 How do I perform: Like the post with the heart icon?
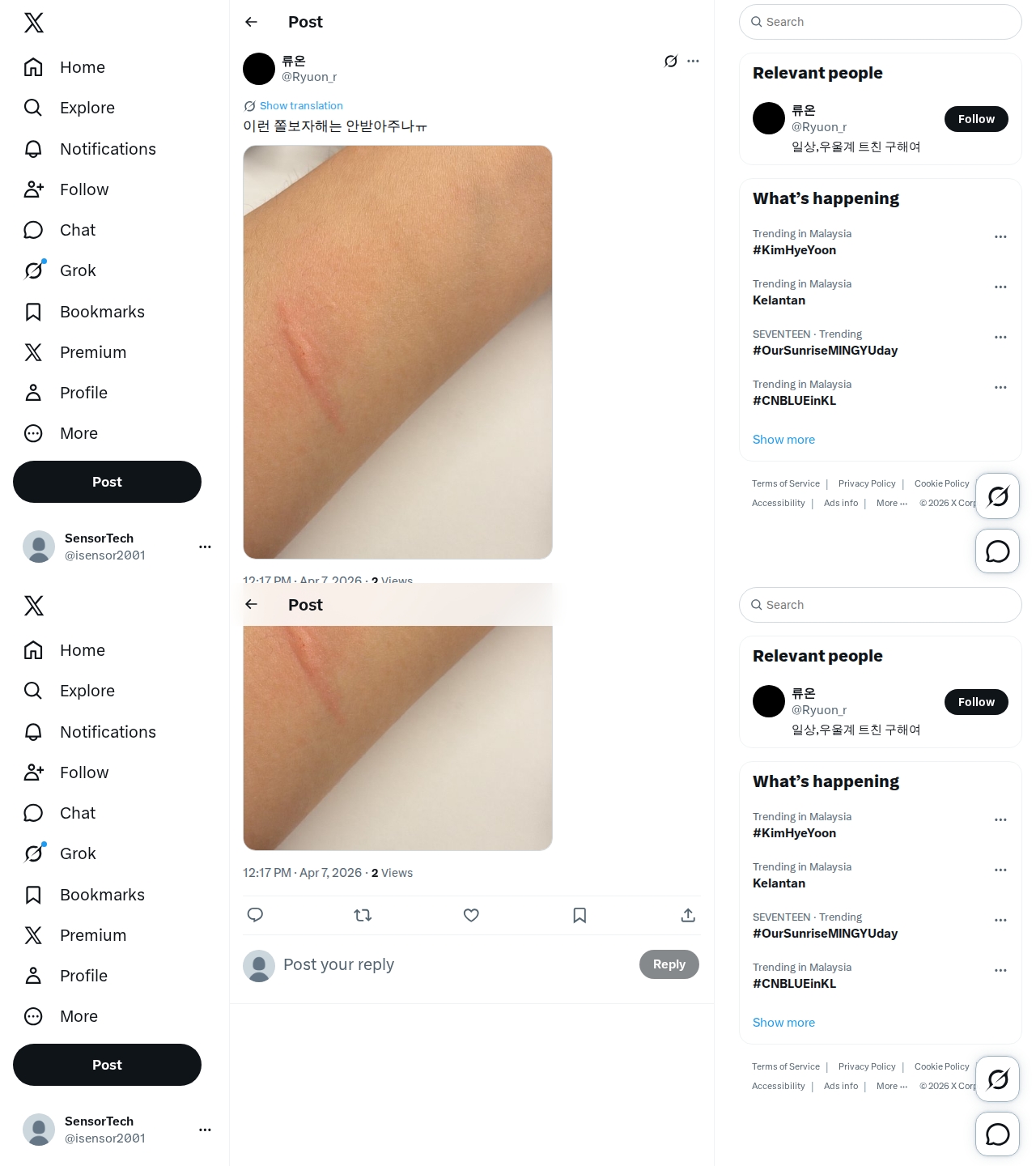471,915
